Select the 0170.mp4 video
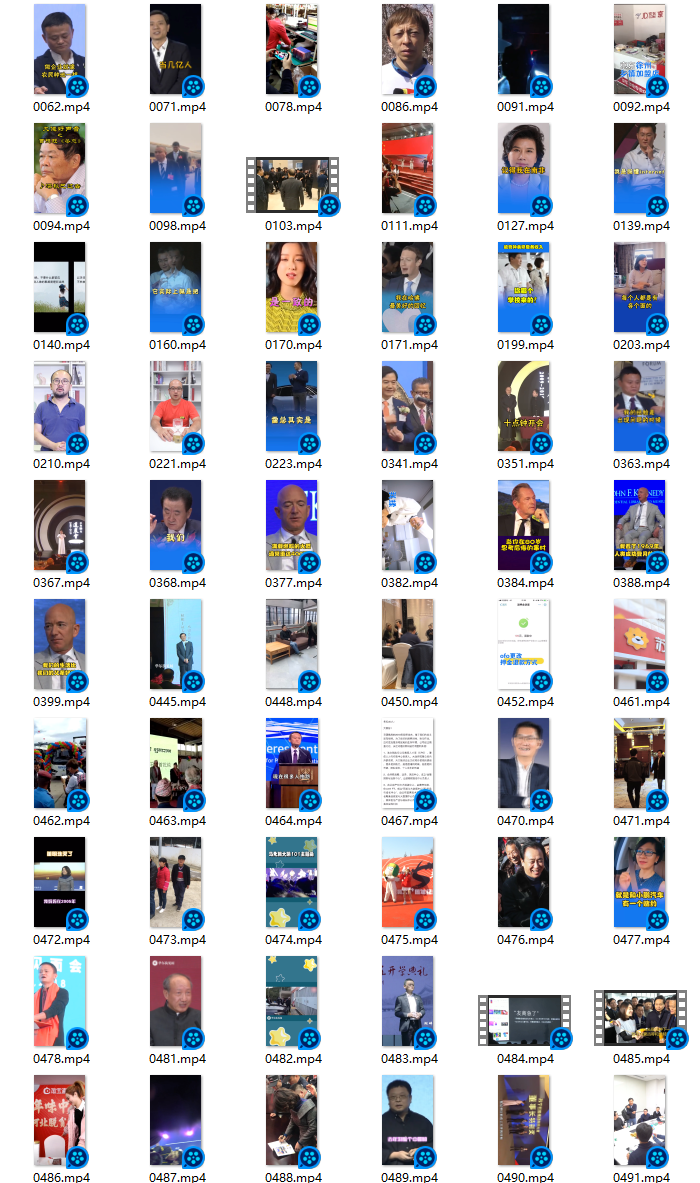This screenshot has width=700, height=1183. pos(292,287)
